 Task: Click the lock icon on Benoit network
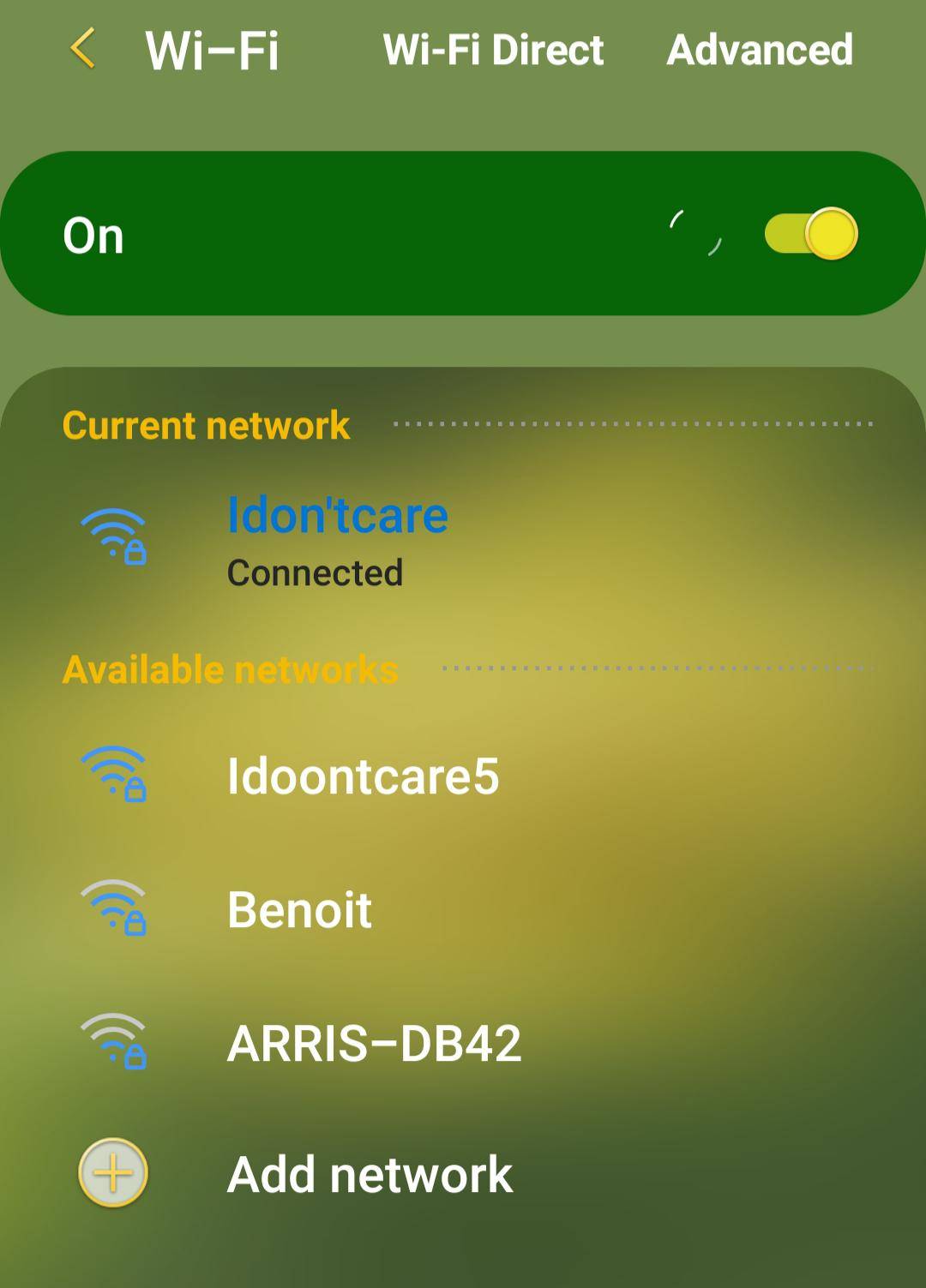click(137, 925)
